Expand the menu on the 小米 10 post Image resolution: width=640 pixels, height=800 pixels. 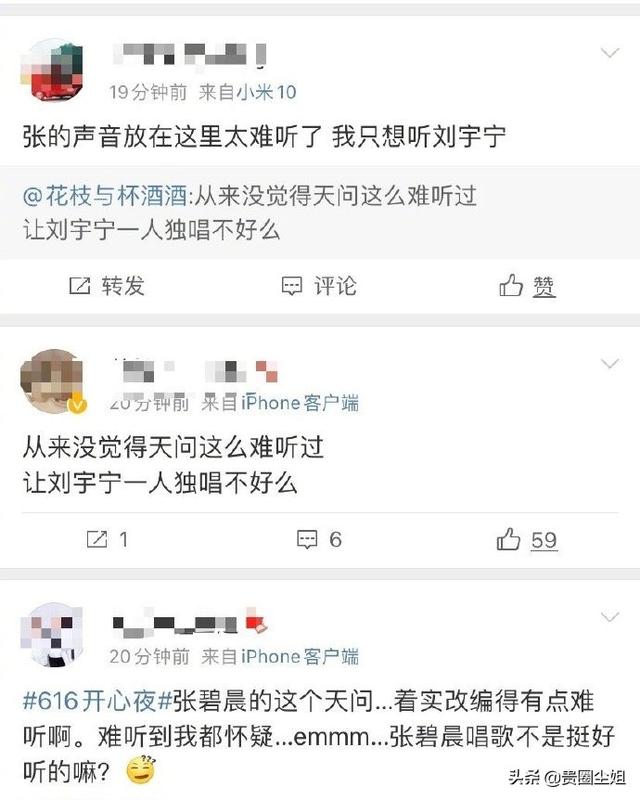click(x=608, y=52)
